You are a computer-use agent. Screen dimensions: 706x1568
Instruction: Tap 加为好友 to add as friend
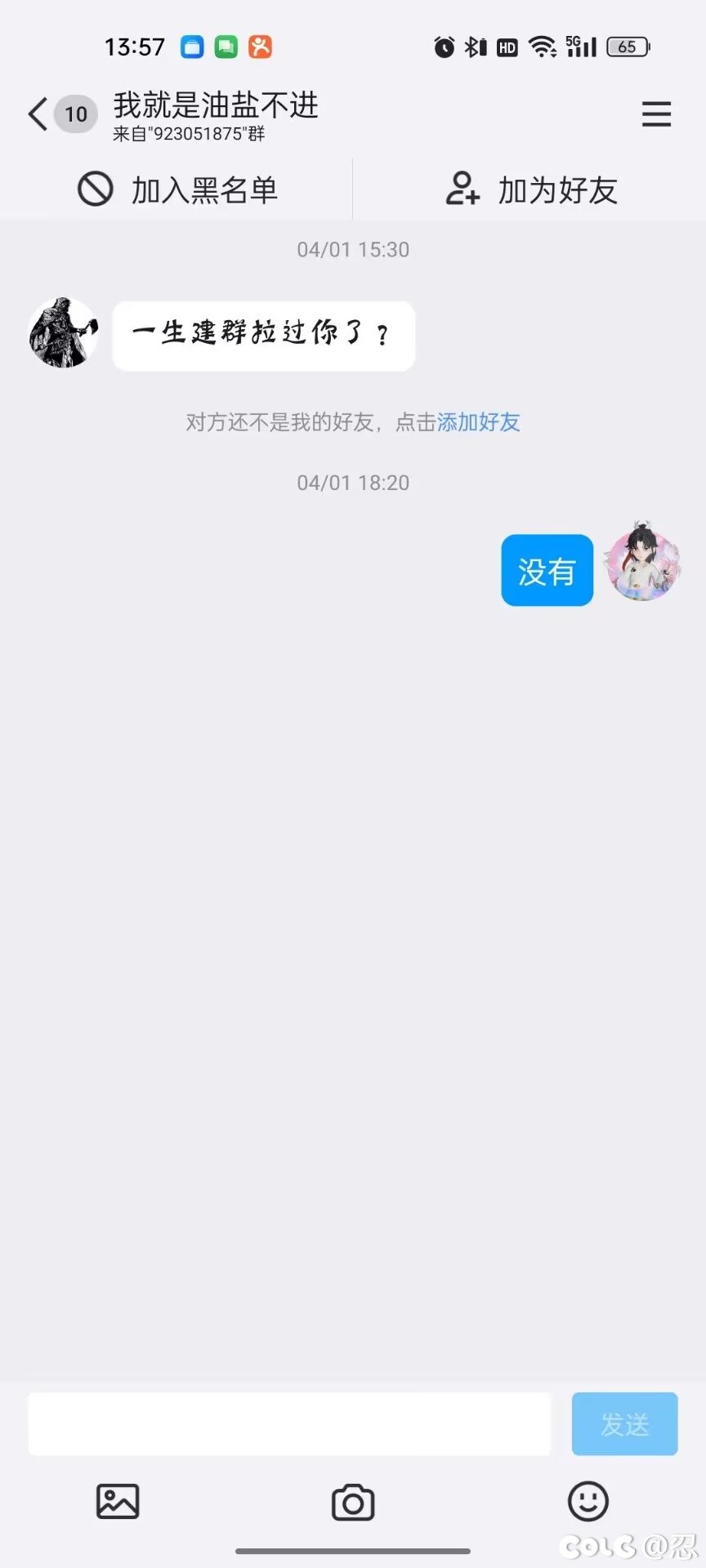[x=531, y=190]
